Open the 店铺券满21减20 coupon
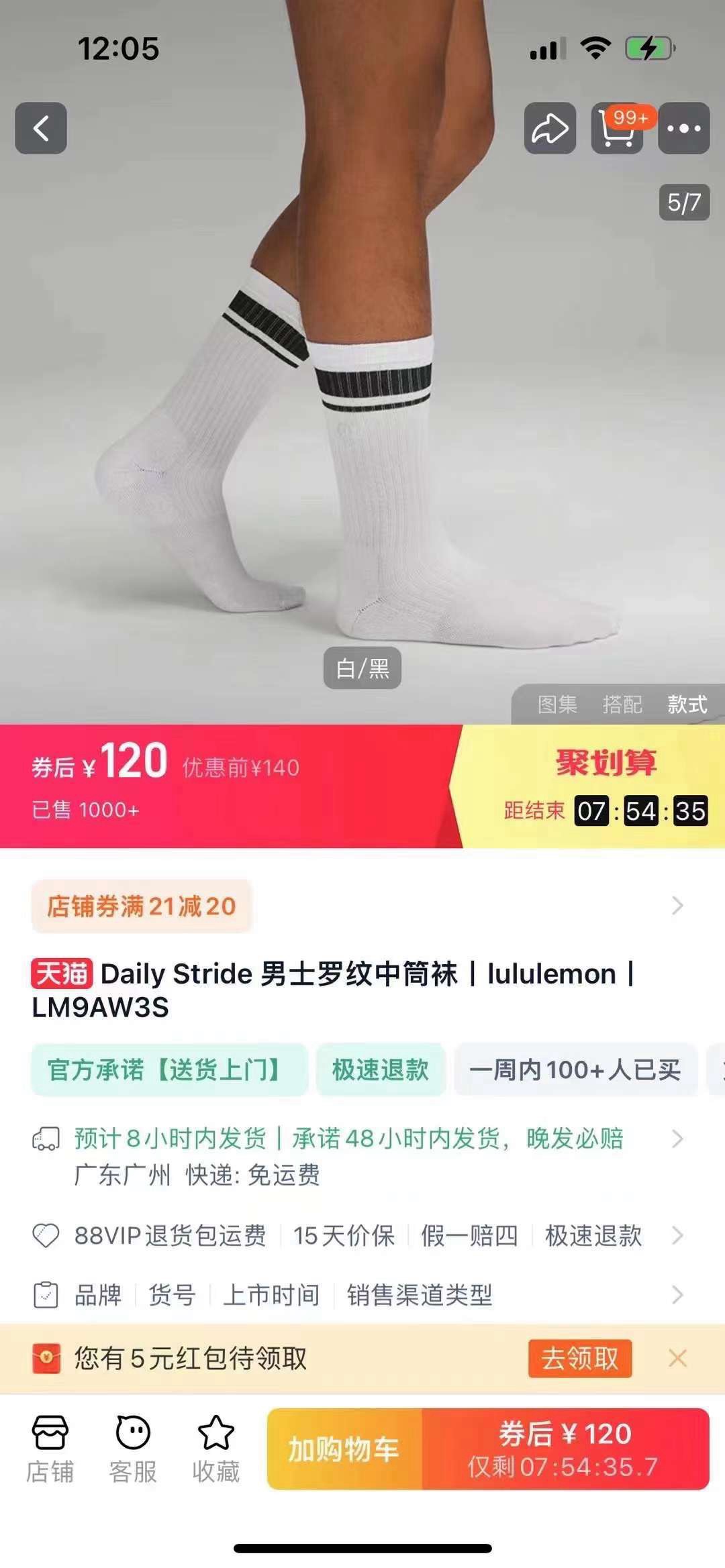This screenshot has width=725, height=1568. click(x=142, y=906)
